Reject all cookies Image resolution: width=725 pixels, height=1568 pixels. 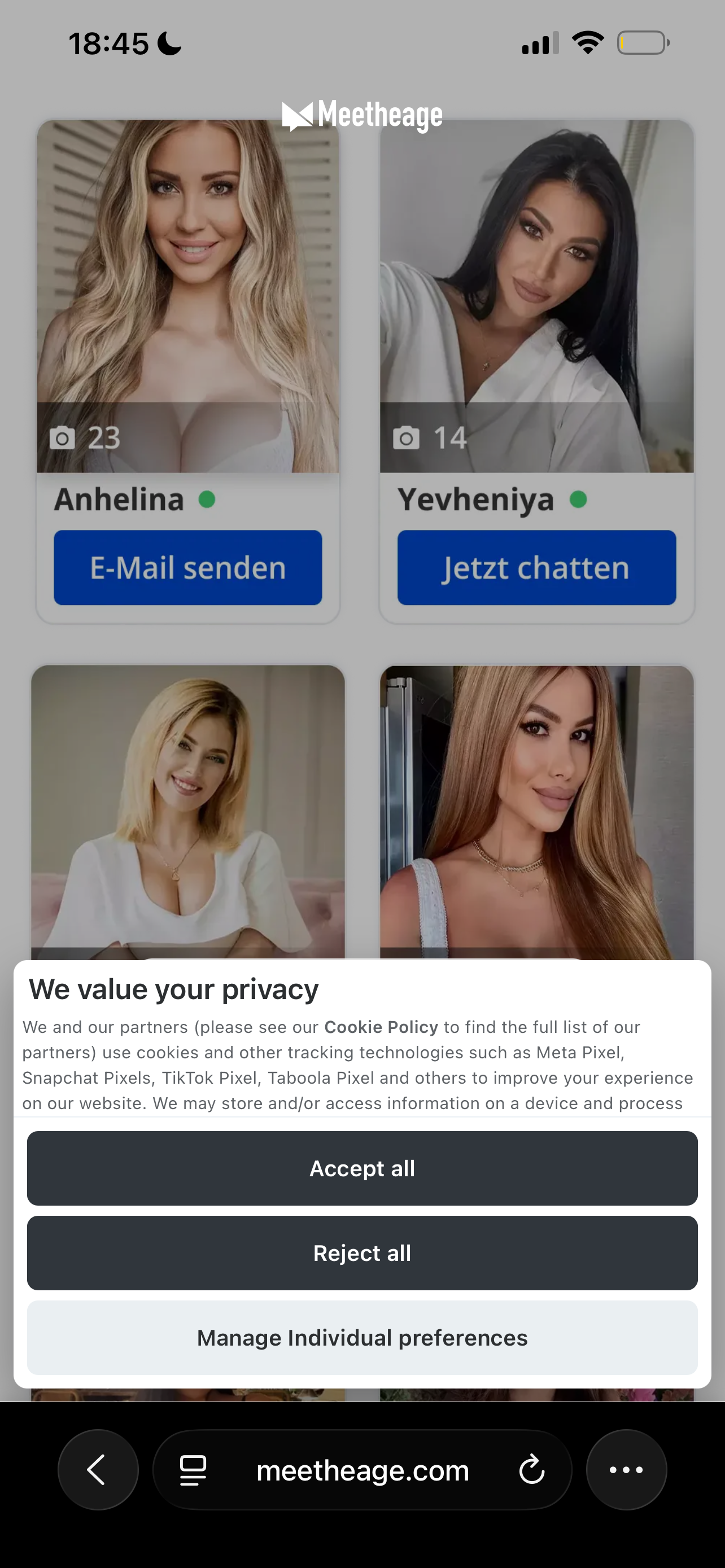[362, 1252]
